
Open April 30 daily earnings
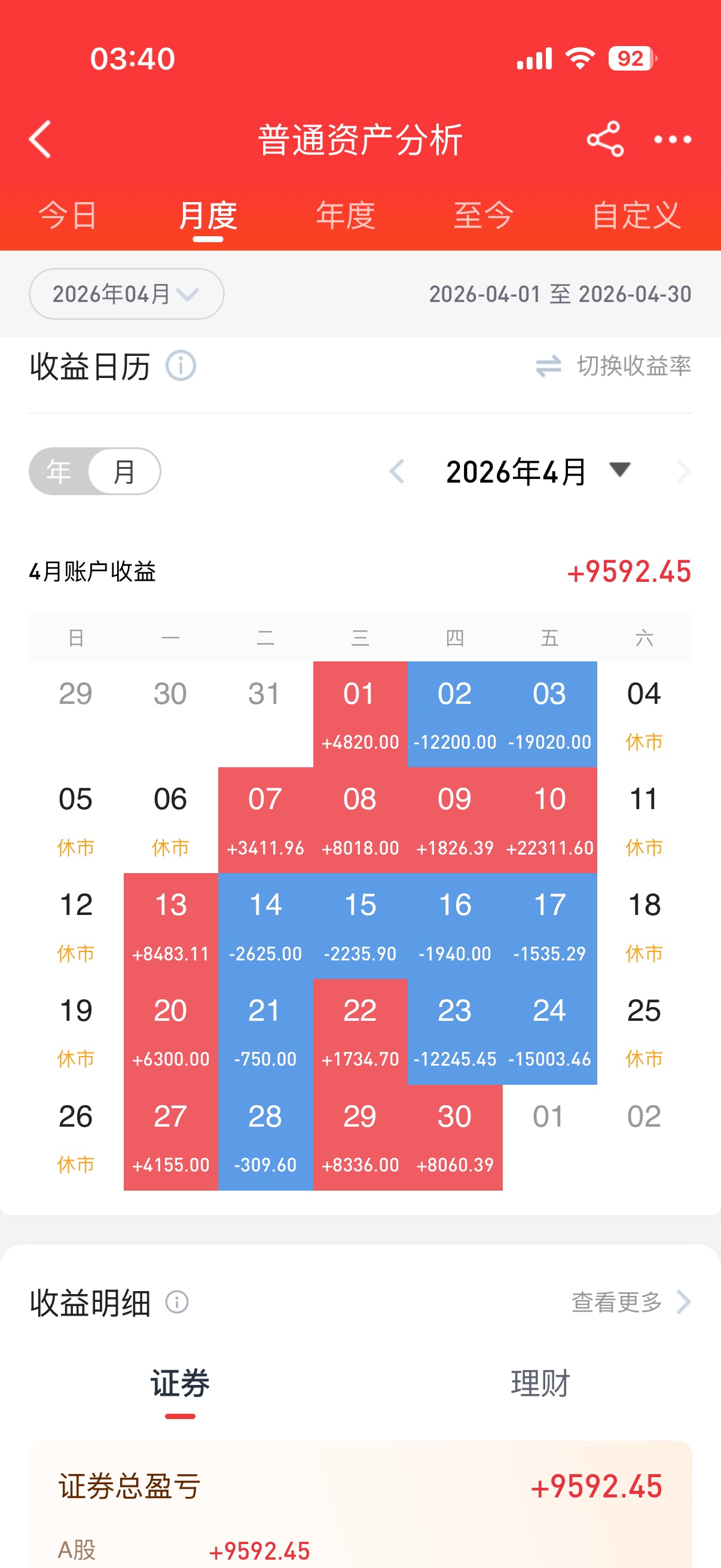tap(454, 1137)
